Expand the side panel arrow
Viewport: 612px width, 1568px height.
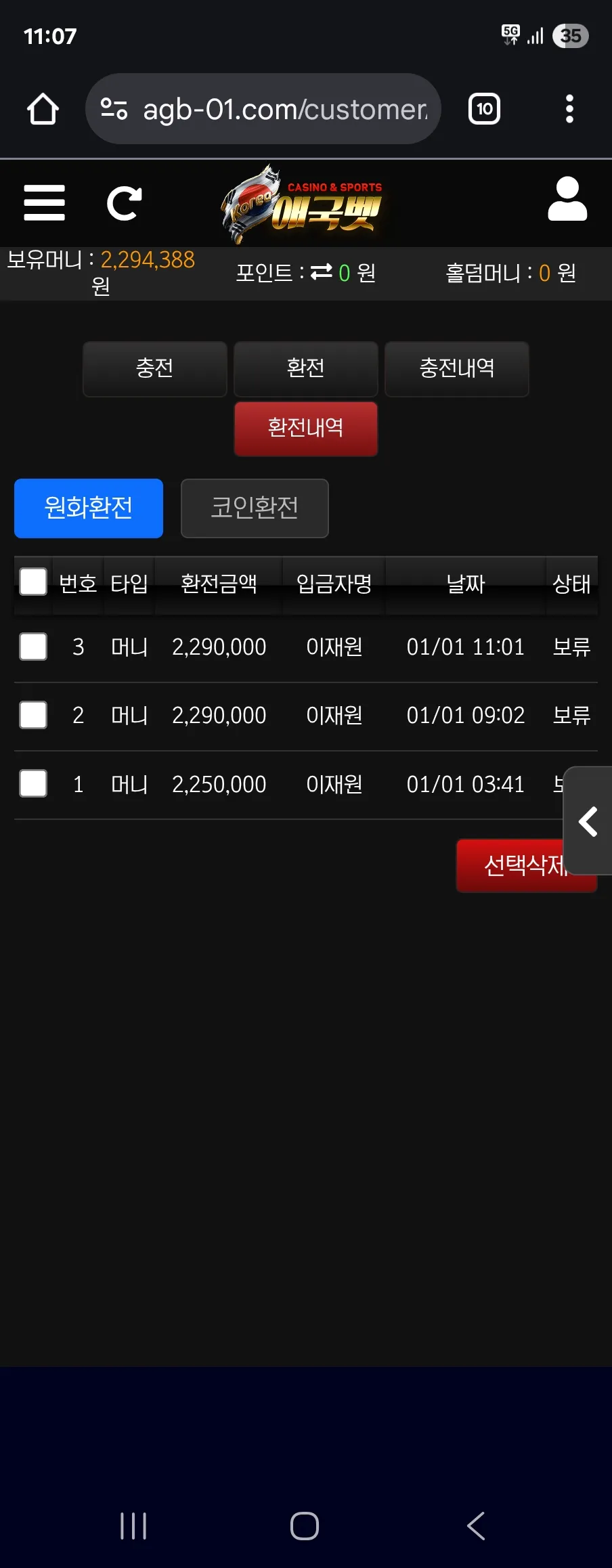[x=588, y=821]
